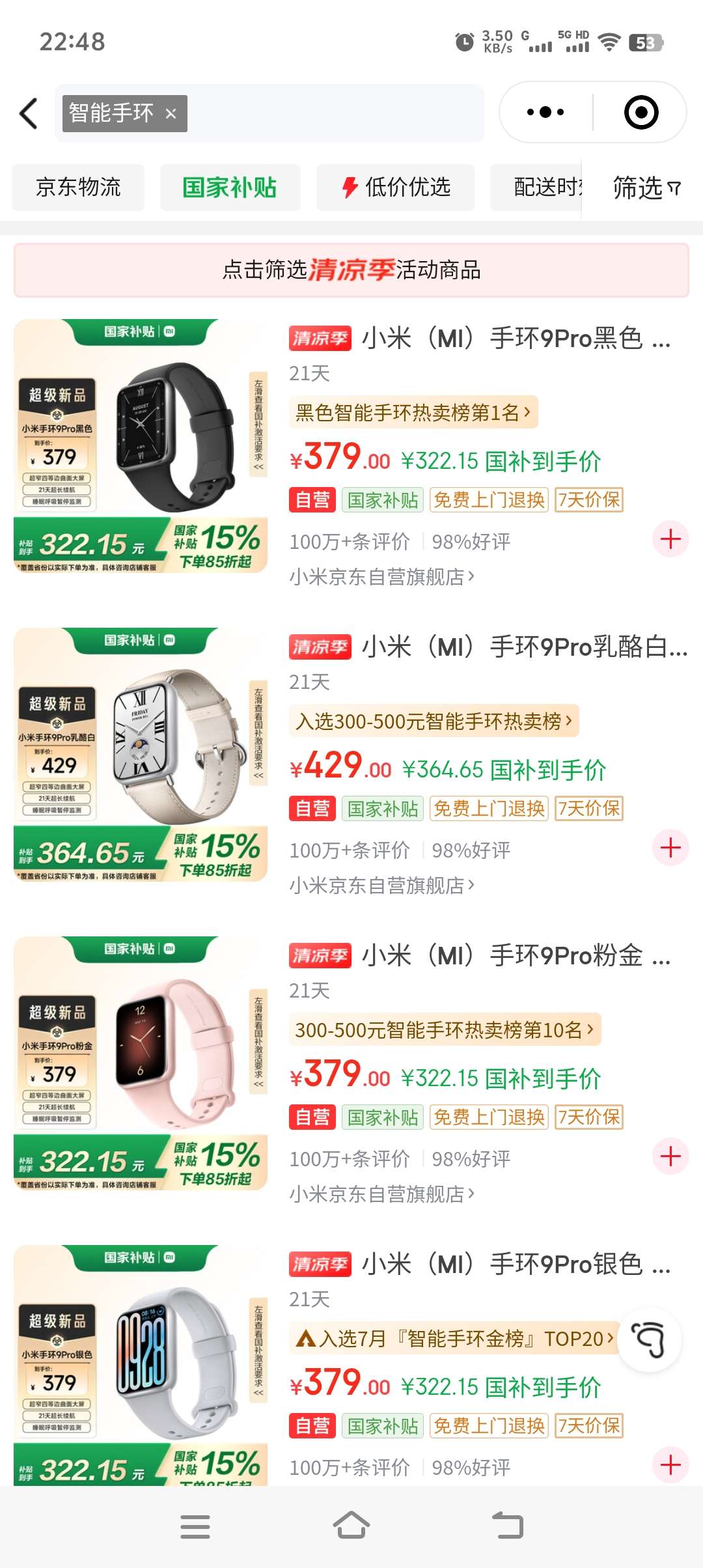Add 手环9Pro黑色 to cart
This screenshot has width=703, height=1568.
coord(670,539)
